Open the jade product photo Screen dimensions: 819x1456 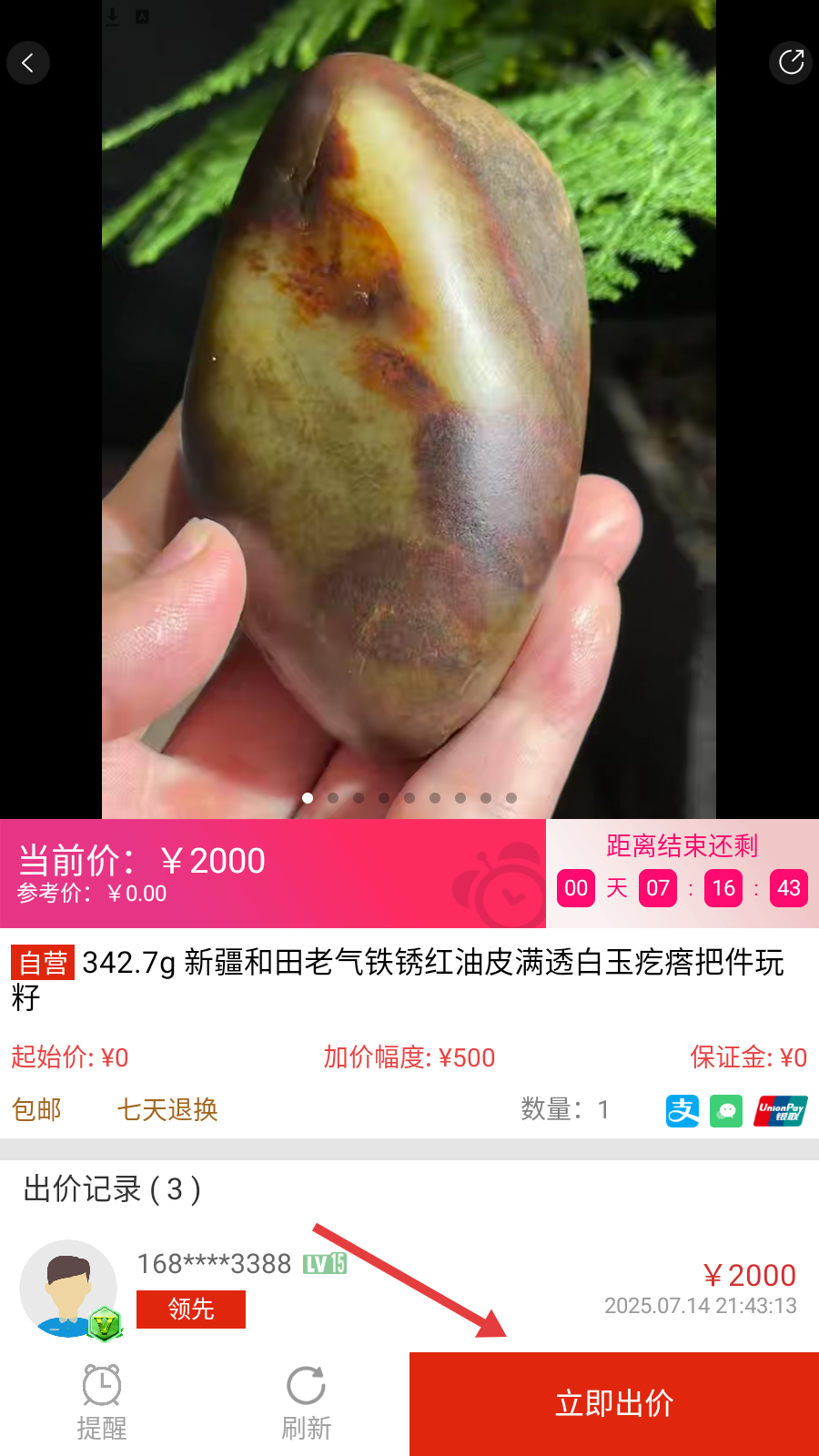pos(409,409)
